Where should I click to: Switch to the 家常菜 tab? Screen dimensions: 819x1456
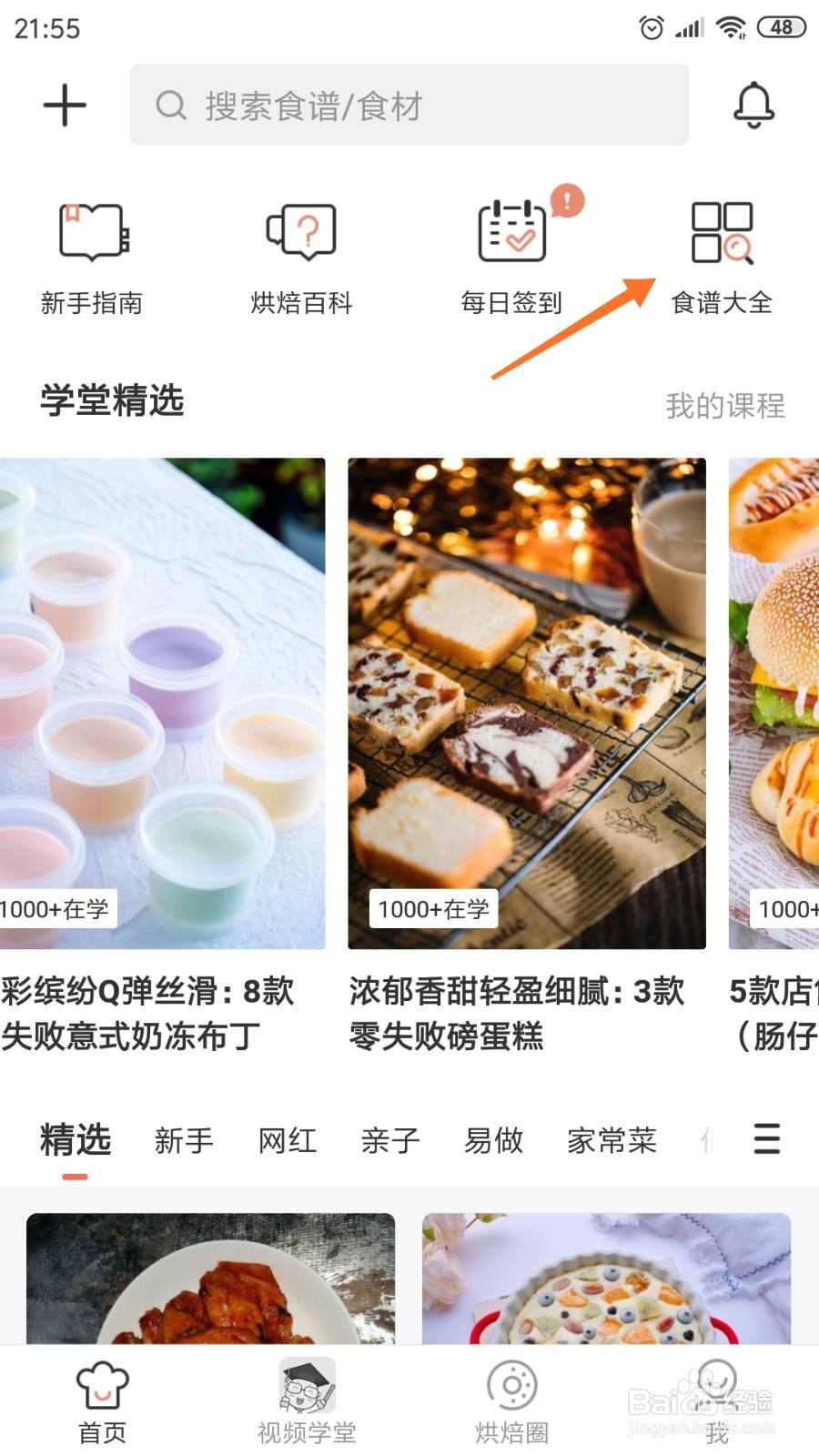coord(612,1140)
